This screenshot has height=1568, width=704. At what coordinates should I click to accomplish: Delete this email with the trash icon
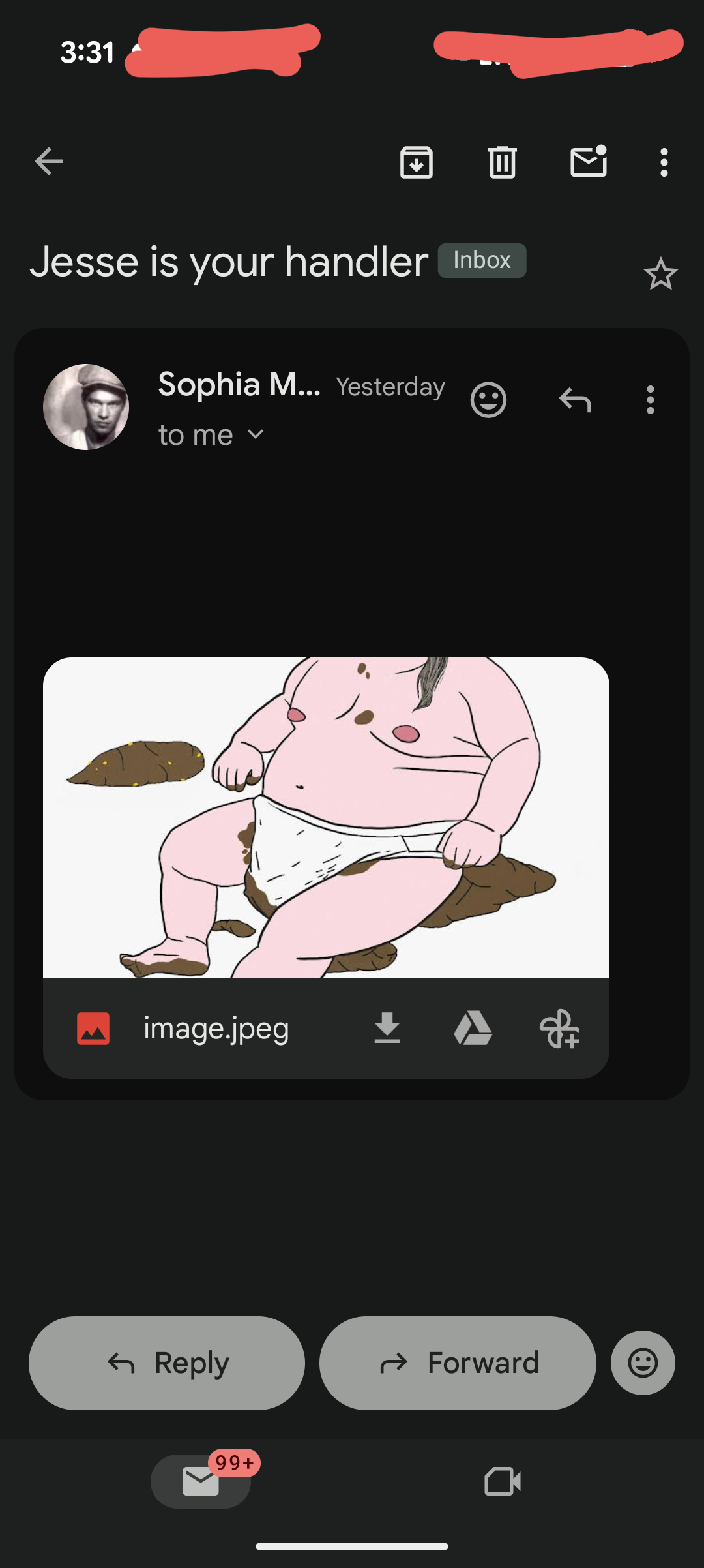502,162
